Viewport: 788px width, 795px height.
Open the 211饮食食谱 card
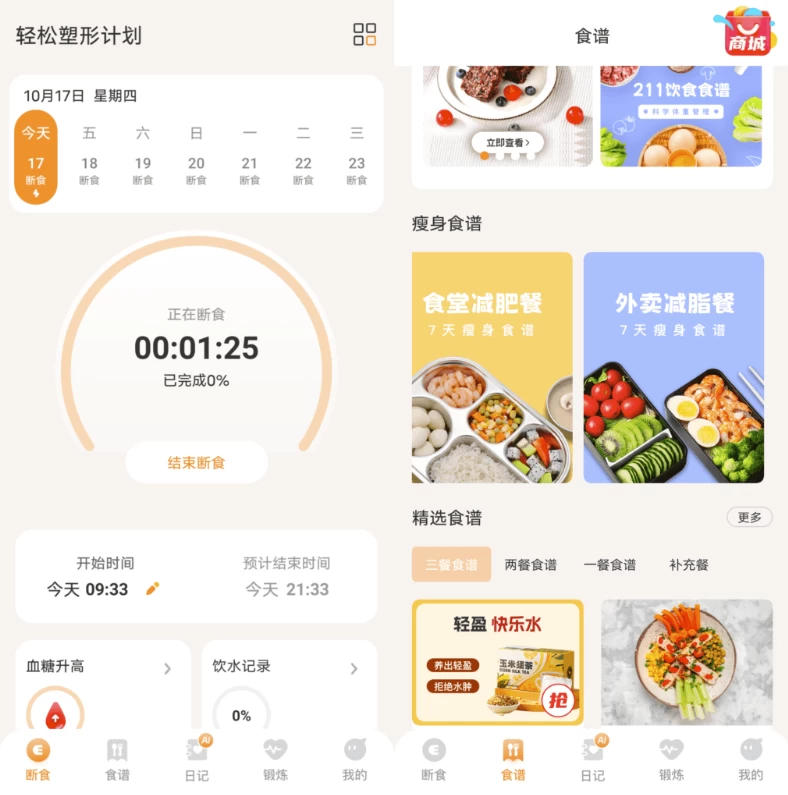click(680, 115)
